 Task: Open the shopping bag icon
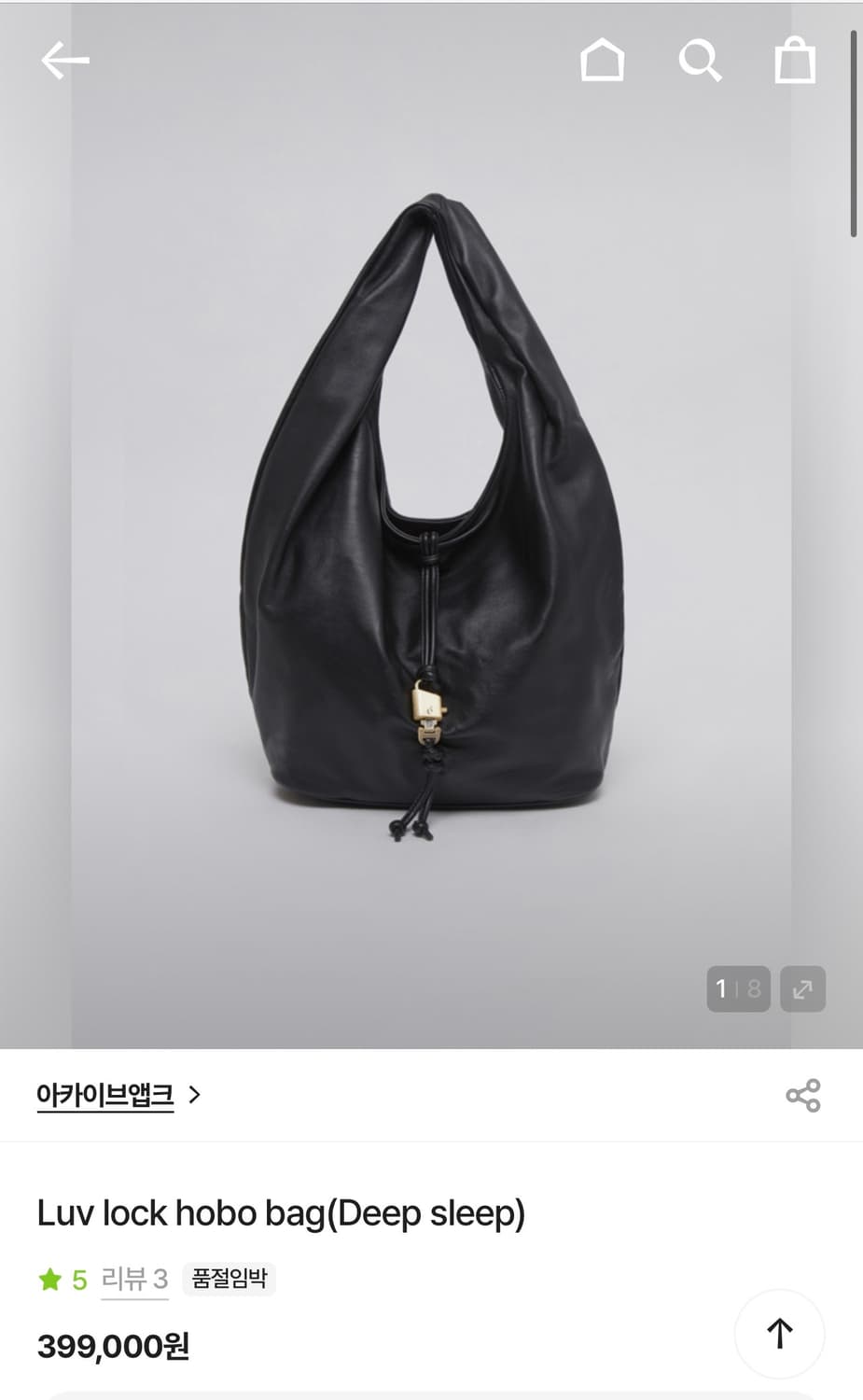795,61
